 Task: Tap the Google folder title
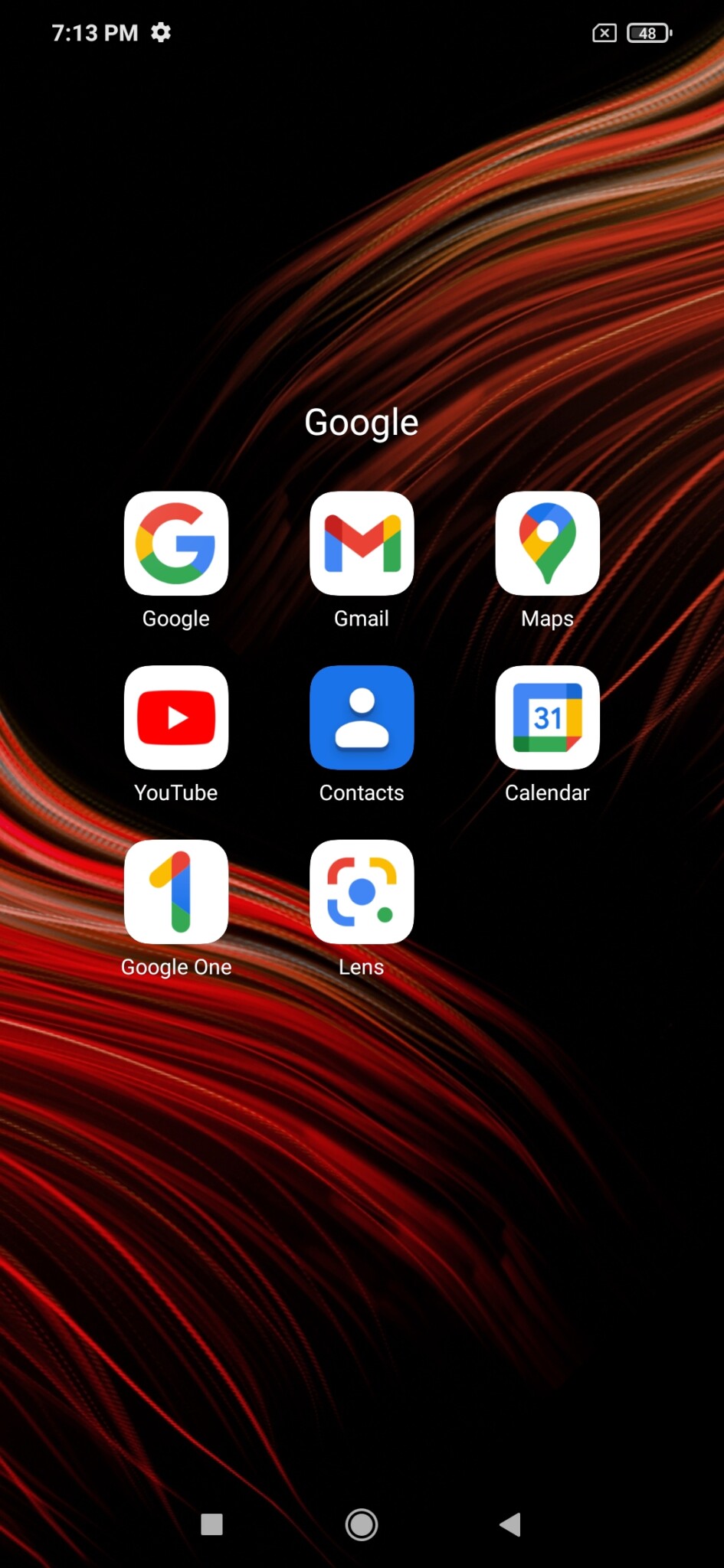coord(362,423)
